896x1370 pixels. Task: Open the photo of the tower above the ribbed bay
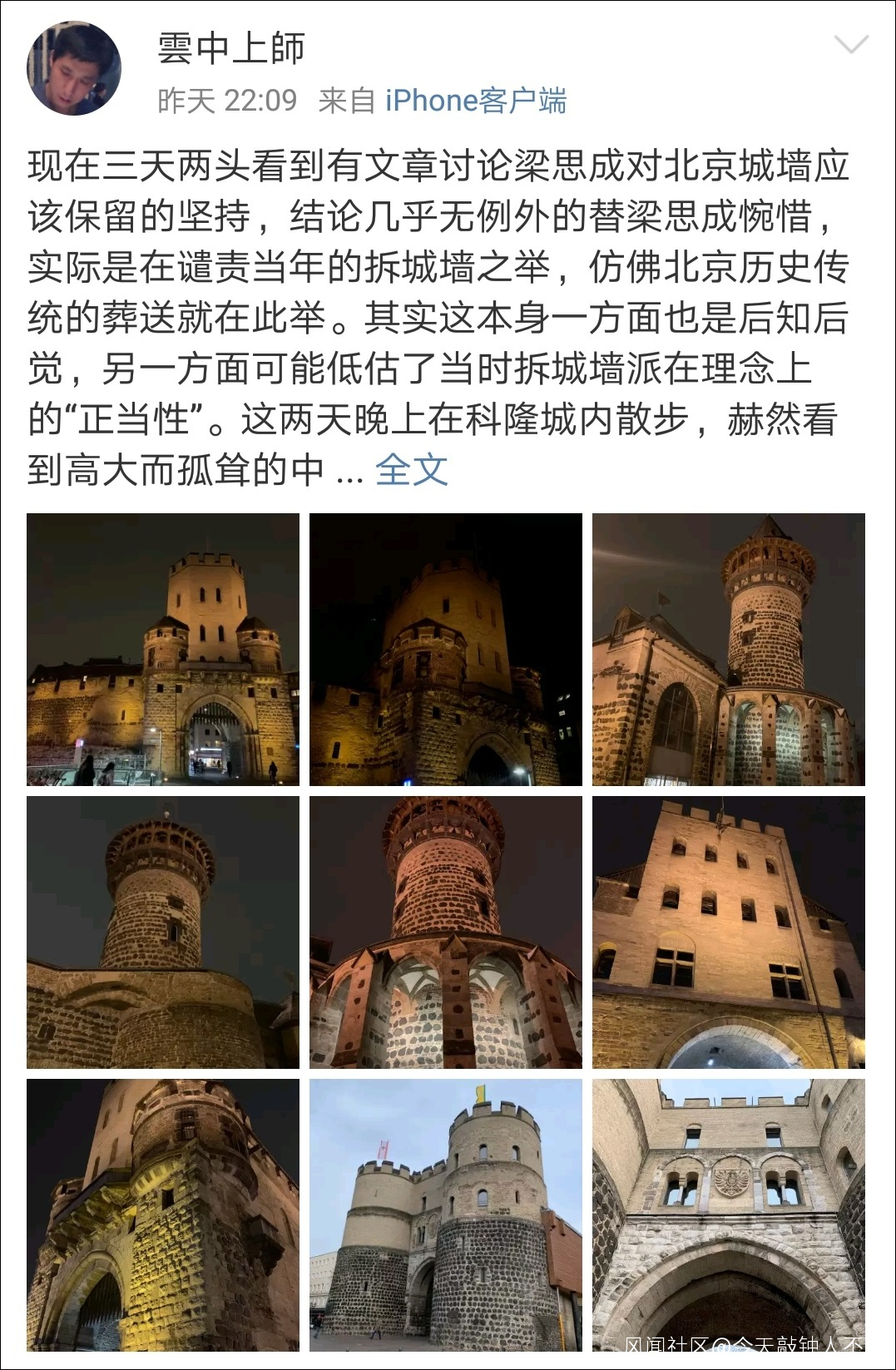coord(446,932)
